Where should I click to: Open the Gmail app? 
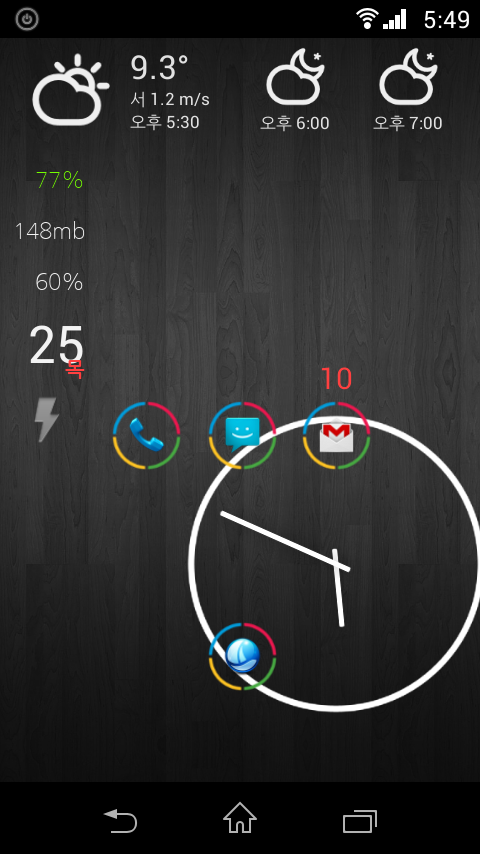[336, 435]
